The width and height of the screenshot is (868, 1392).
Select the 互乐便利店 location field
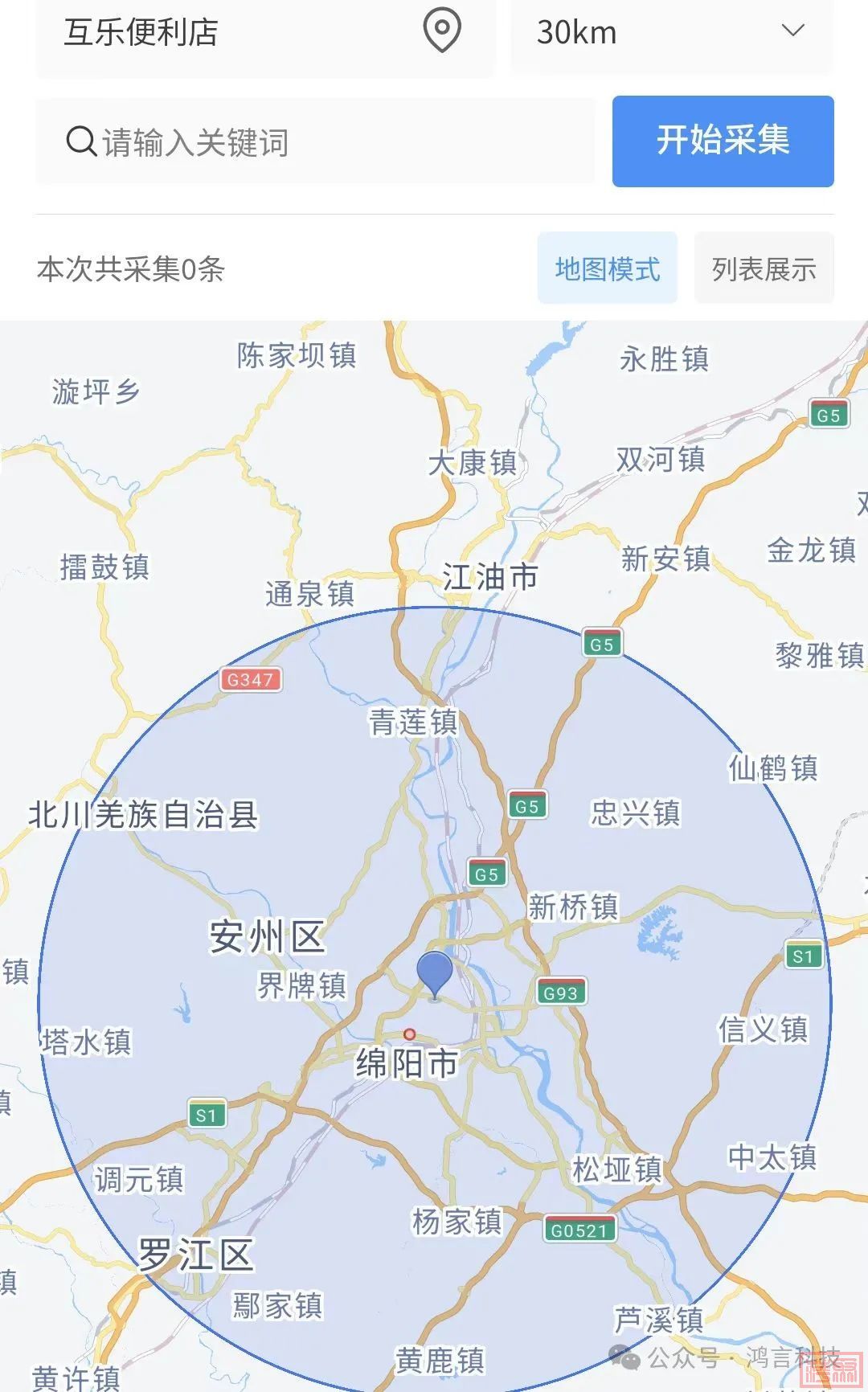point(225,33)
